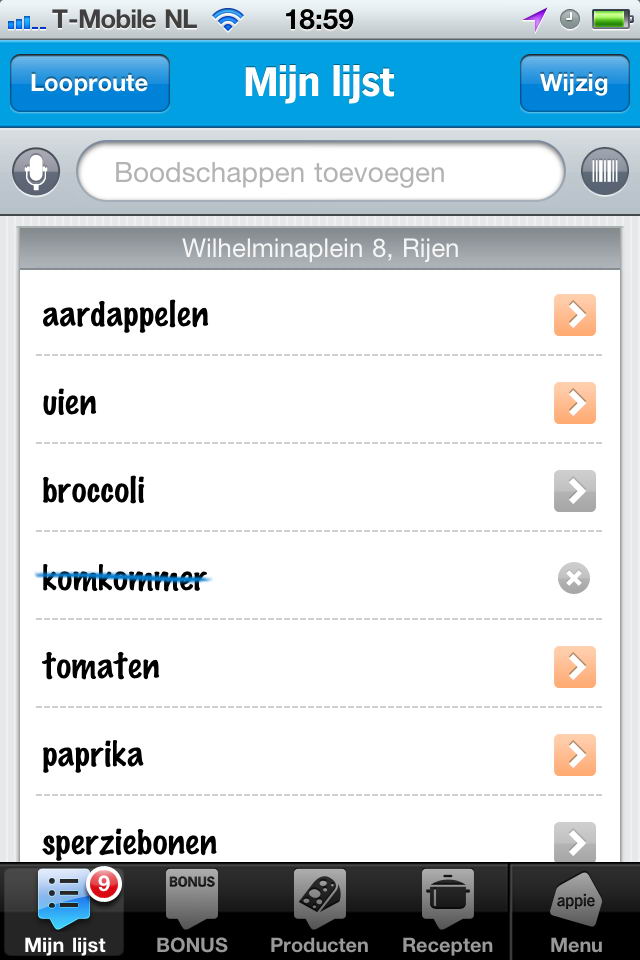The width and height of the screenshot is (640, 960).
Task: Remove crossed-out komkommer from list
Action: point(574,578)
